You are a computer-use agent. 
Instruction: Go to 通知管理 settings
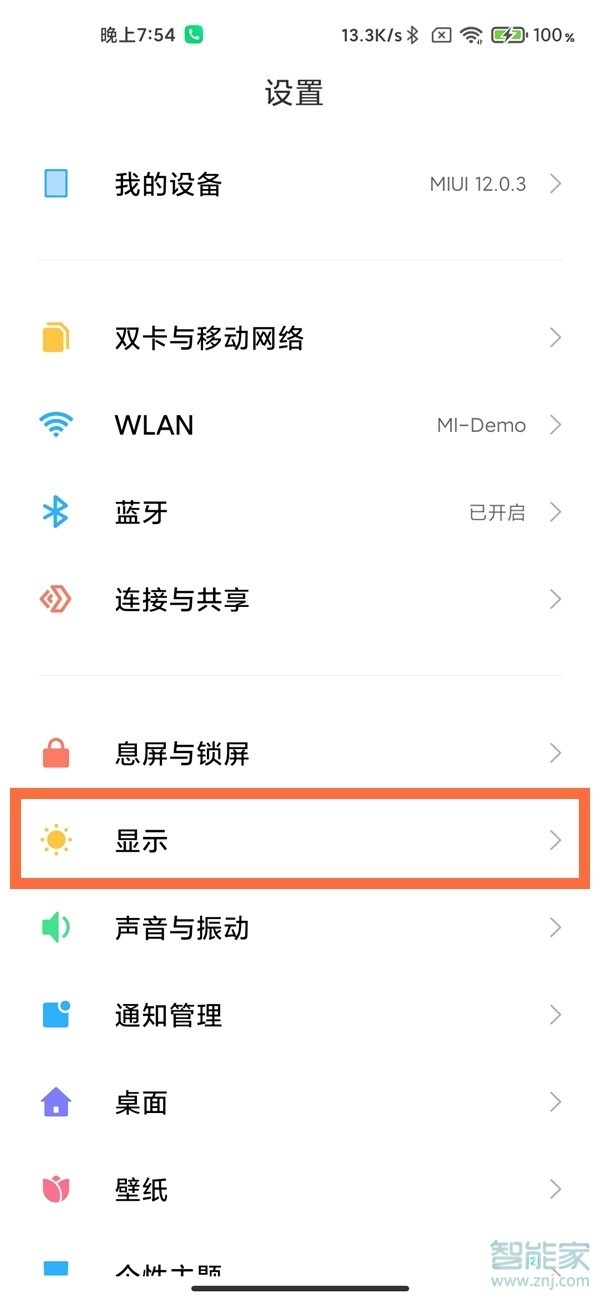tap(300, 1015)
